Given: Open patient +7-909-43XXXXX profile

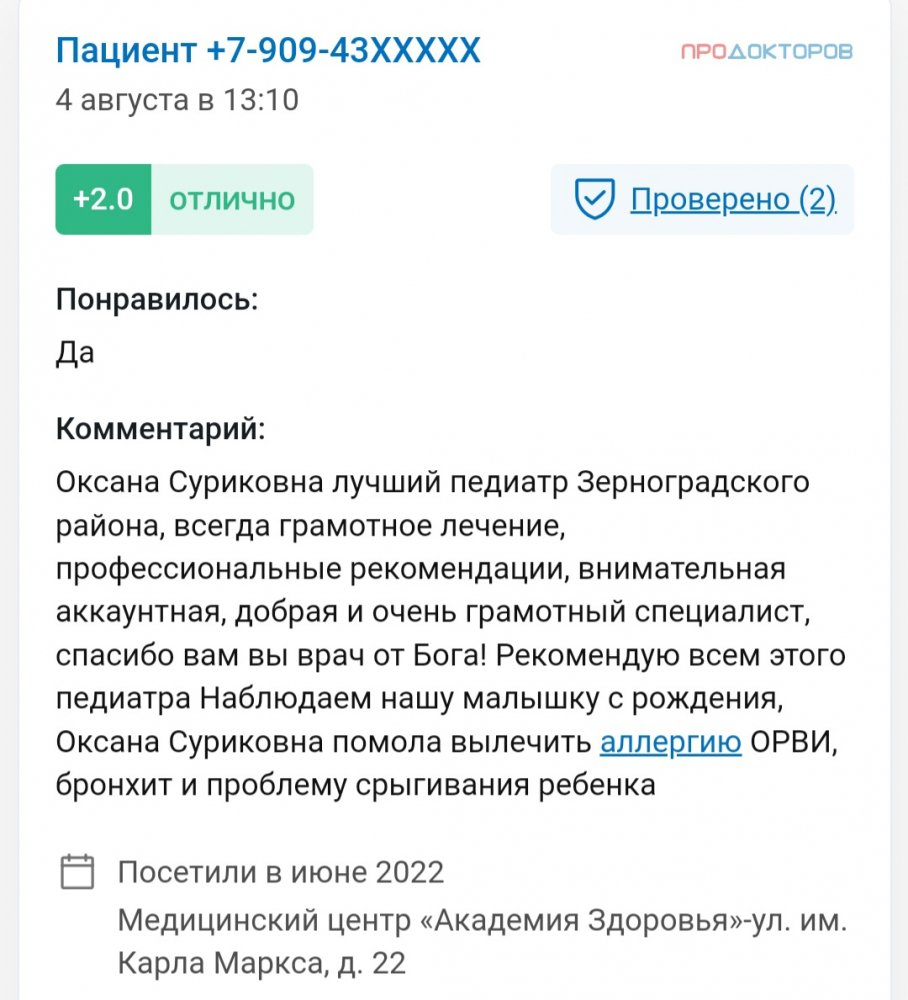Looking at the screenshot, I should pyautogui.click(x=268, y=49).
